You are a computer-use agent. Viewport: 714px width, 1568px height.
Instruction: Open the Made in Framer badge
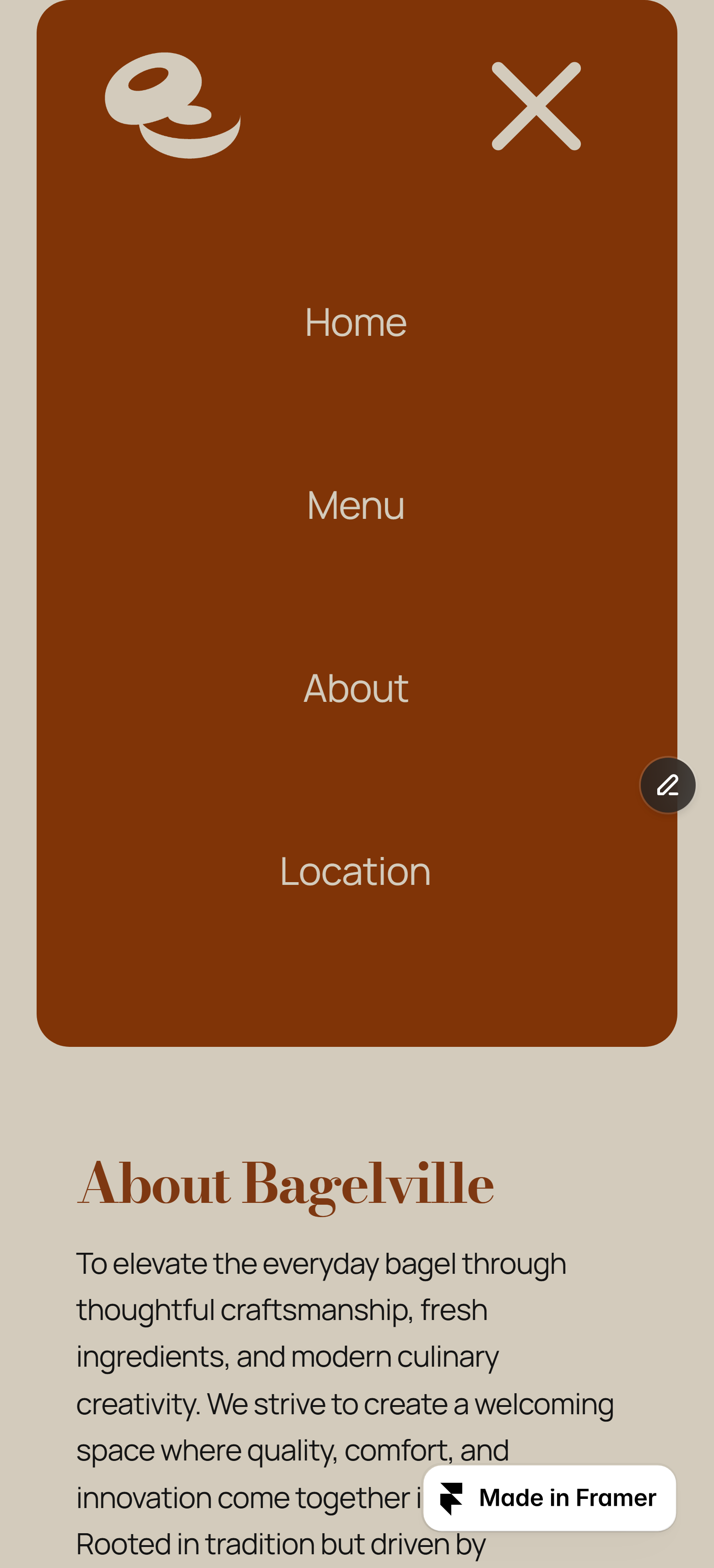[x=549, y=1498]
